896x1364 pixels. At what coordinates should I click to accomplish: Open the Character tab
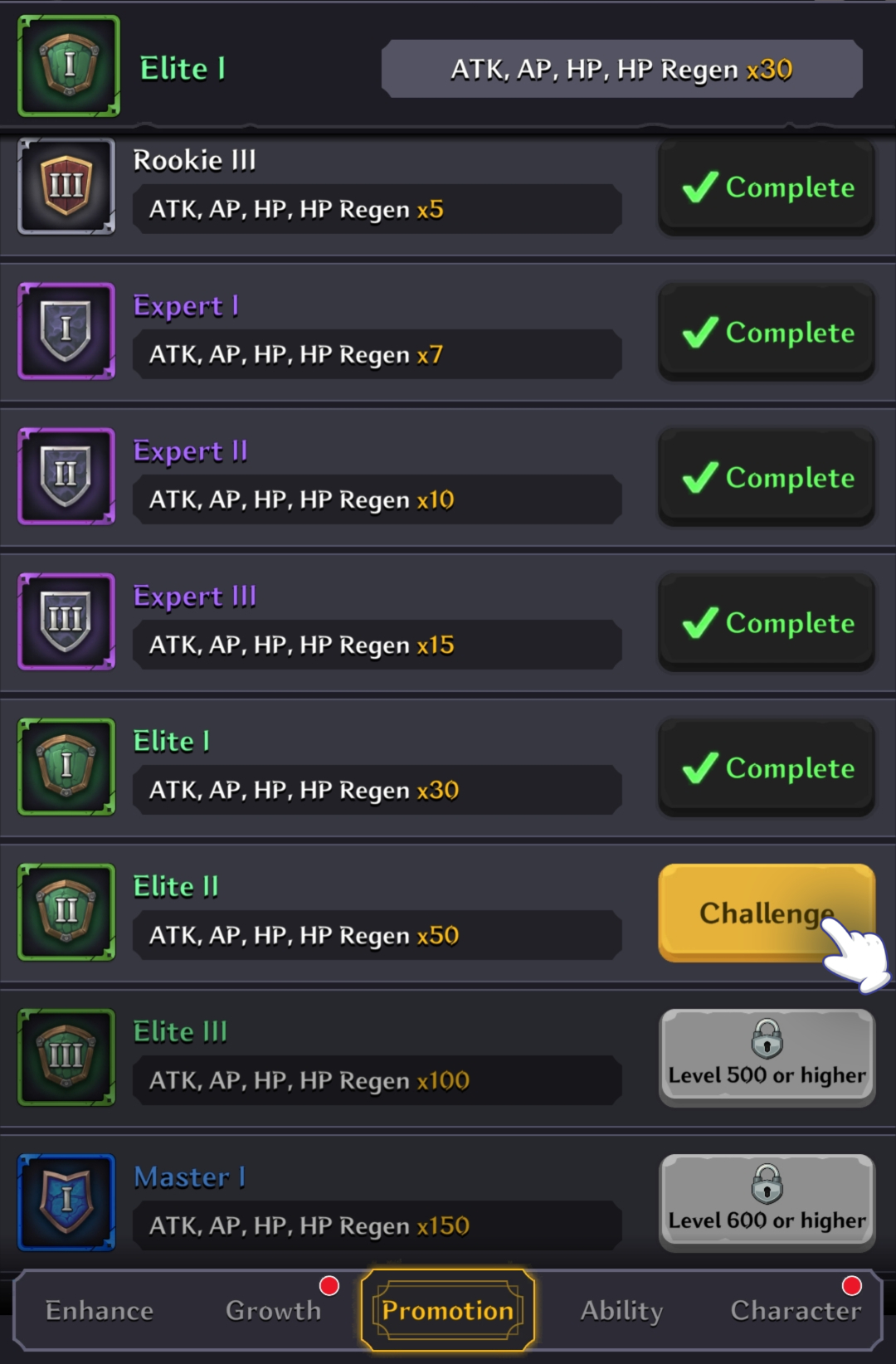pyautogui.click(x=795, y=1310)
